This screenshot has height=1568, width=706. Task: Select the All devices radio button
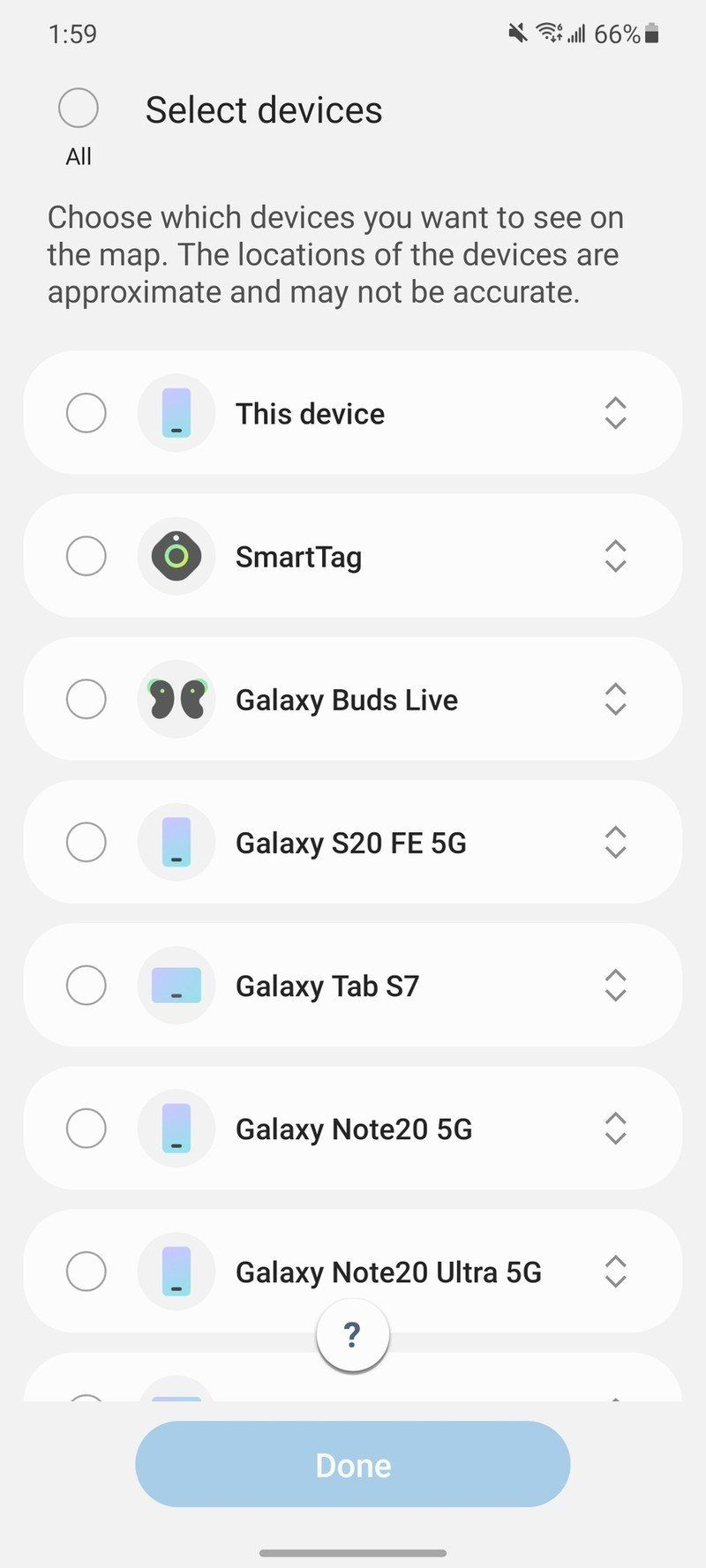point(79,108)
